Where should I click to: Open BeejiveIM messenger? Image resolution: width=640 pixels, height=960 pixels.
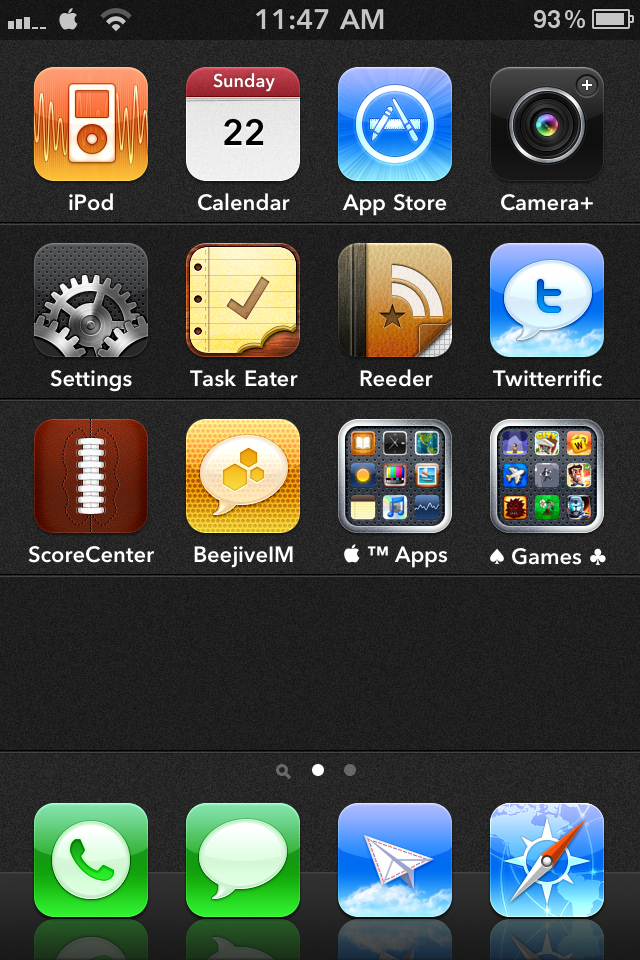(243, 476)
